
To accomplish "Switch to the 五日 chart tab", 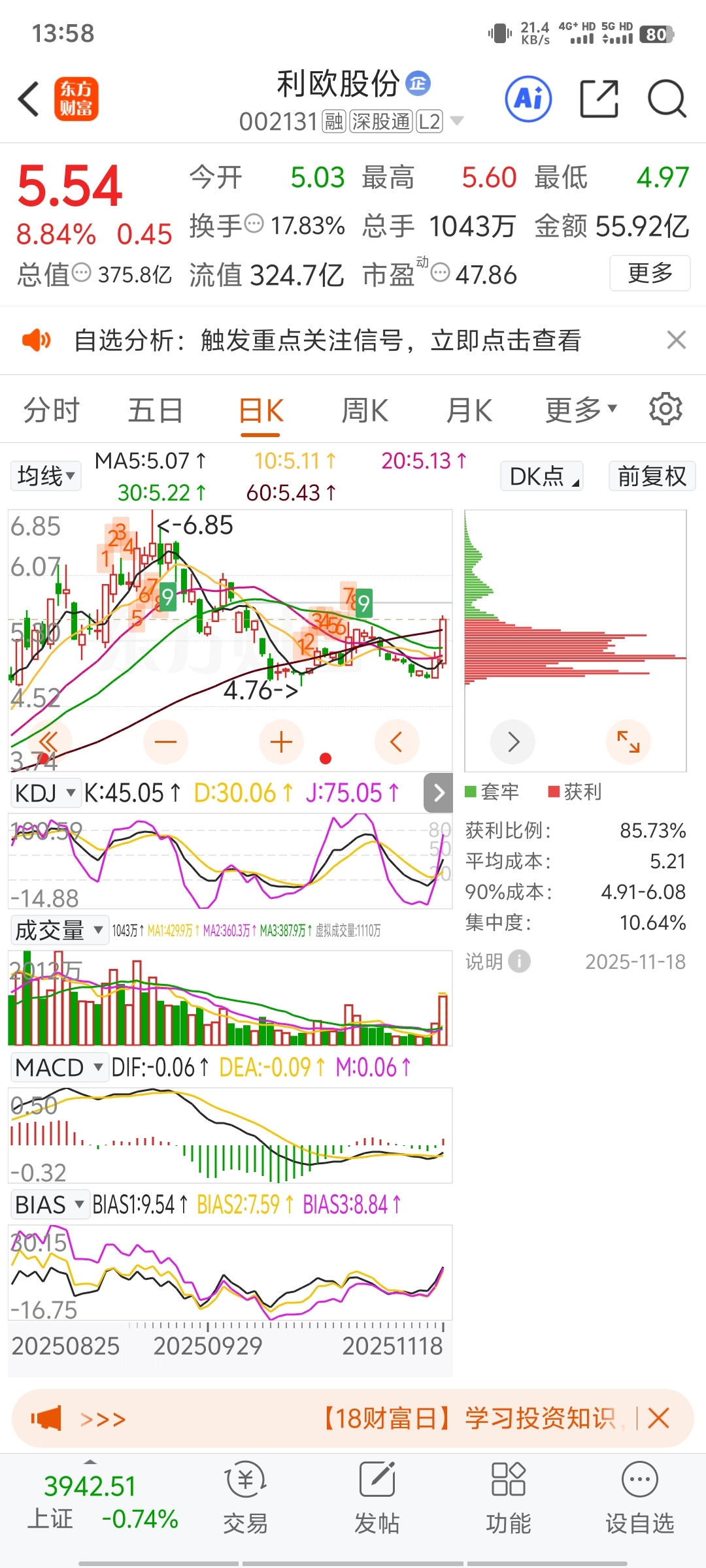I will pos(156,410).
